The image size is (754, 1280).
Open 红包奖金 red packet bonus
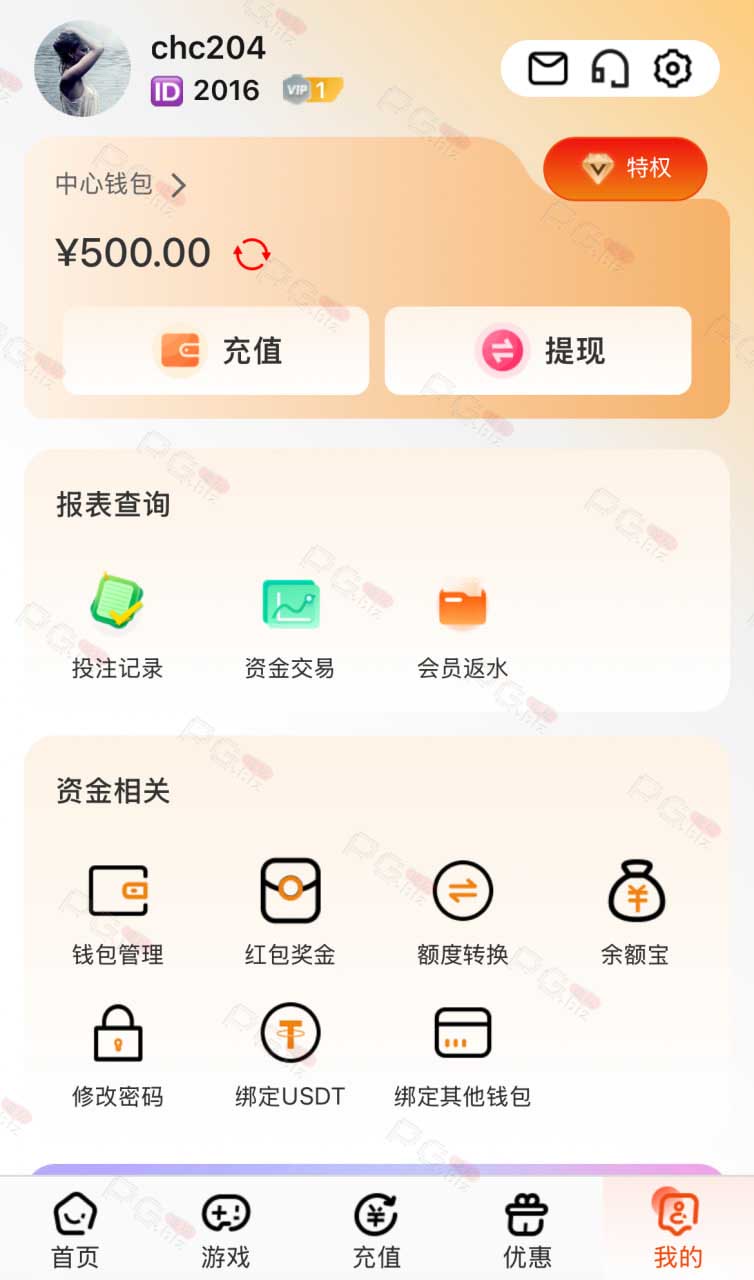(x=290, y=912)
